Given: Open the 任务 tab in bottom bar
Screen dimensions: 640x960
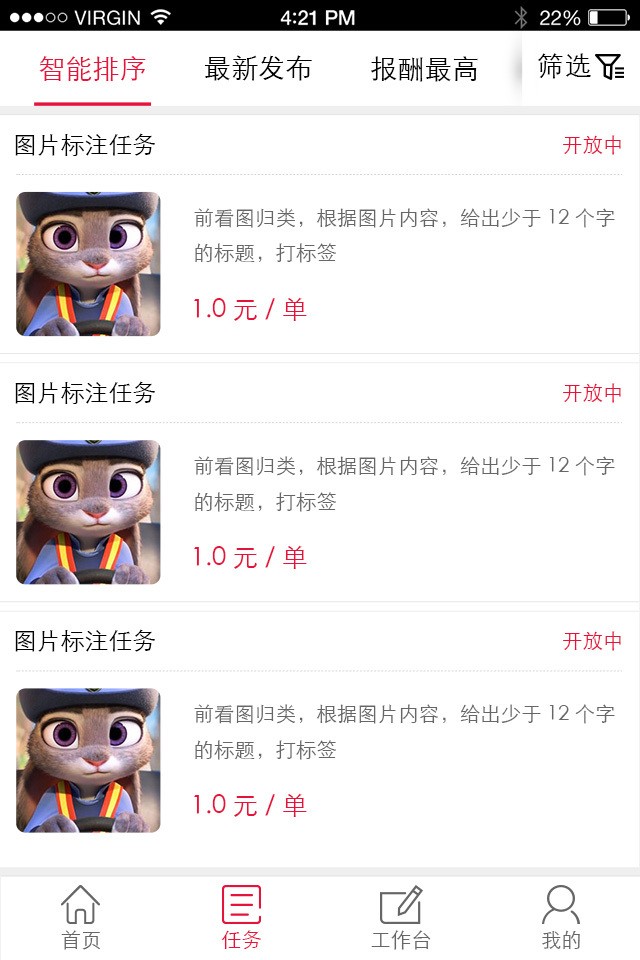Looking at the screenshot, I should [241, 917].
